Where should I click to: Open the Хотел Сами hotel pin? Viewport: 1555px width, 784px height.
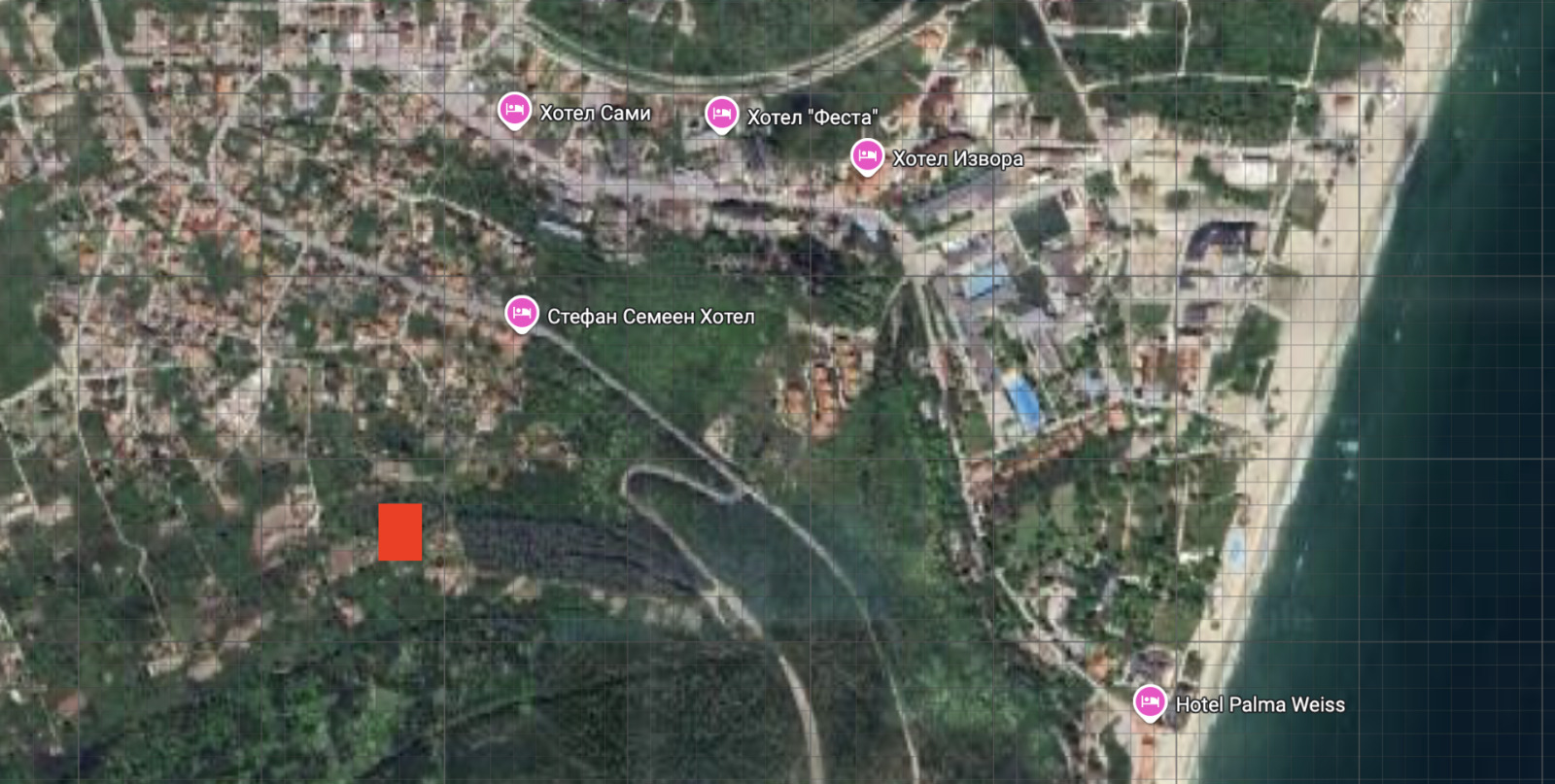click(514, 109)
